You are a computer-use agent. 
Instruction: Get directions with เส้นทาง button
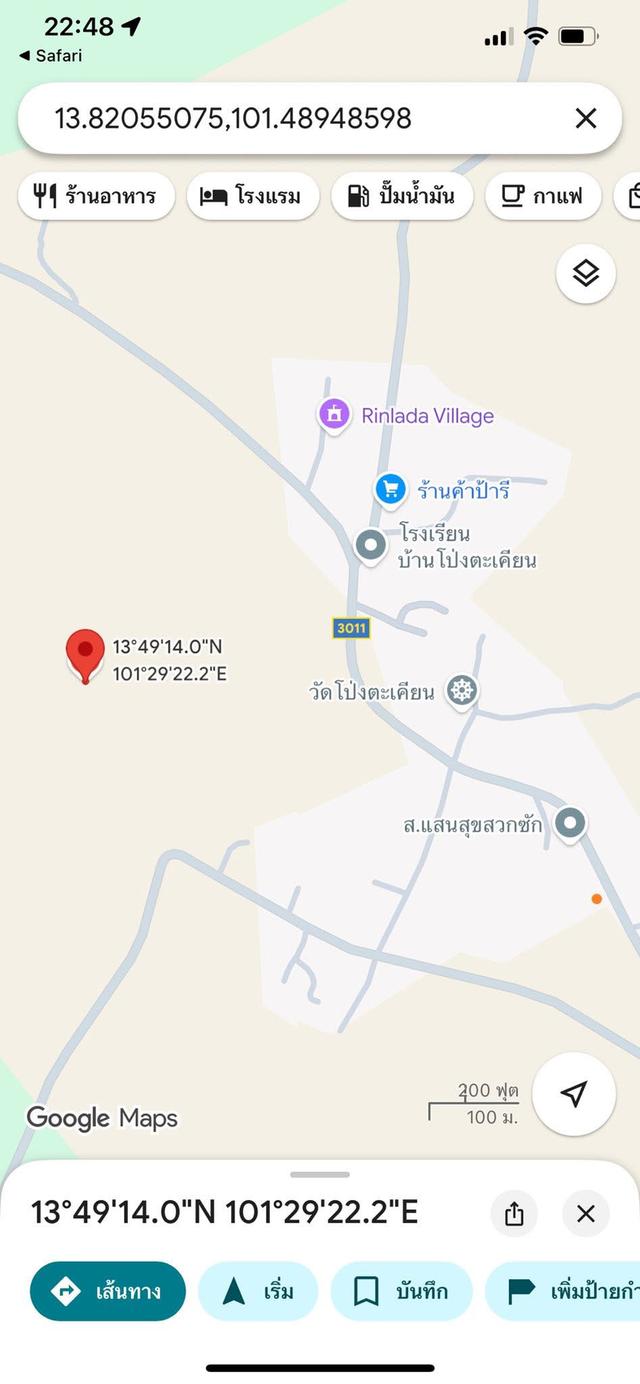tap(108, 1291)
